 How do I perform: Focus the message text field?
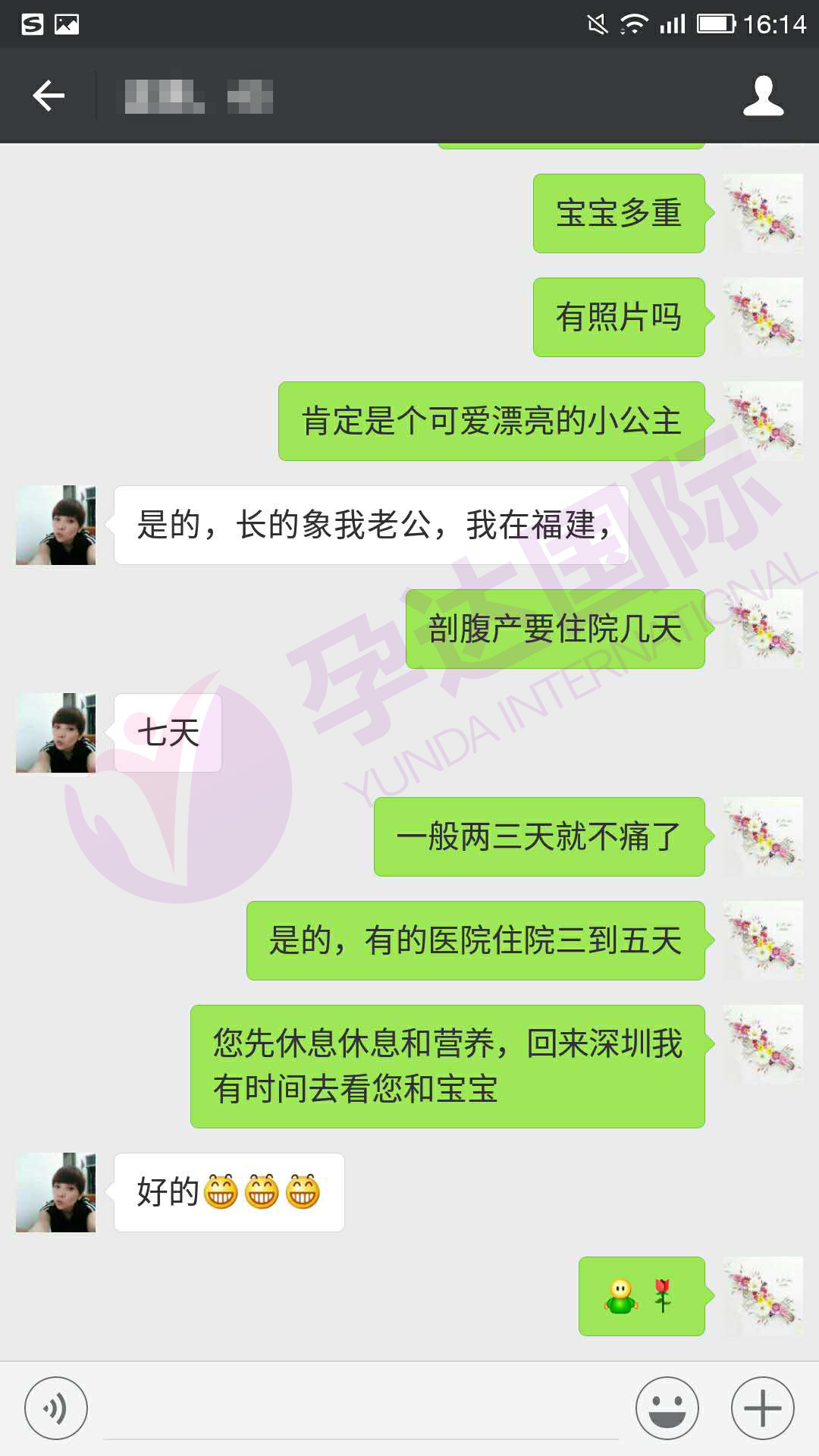[361, 1410]
